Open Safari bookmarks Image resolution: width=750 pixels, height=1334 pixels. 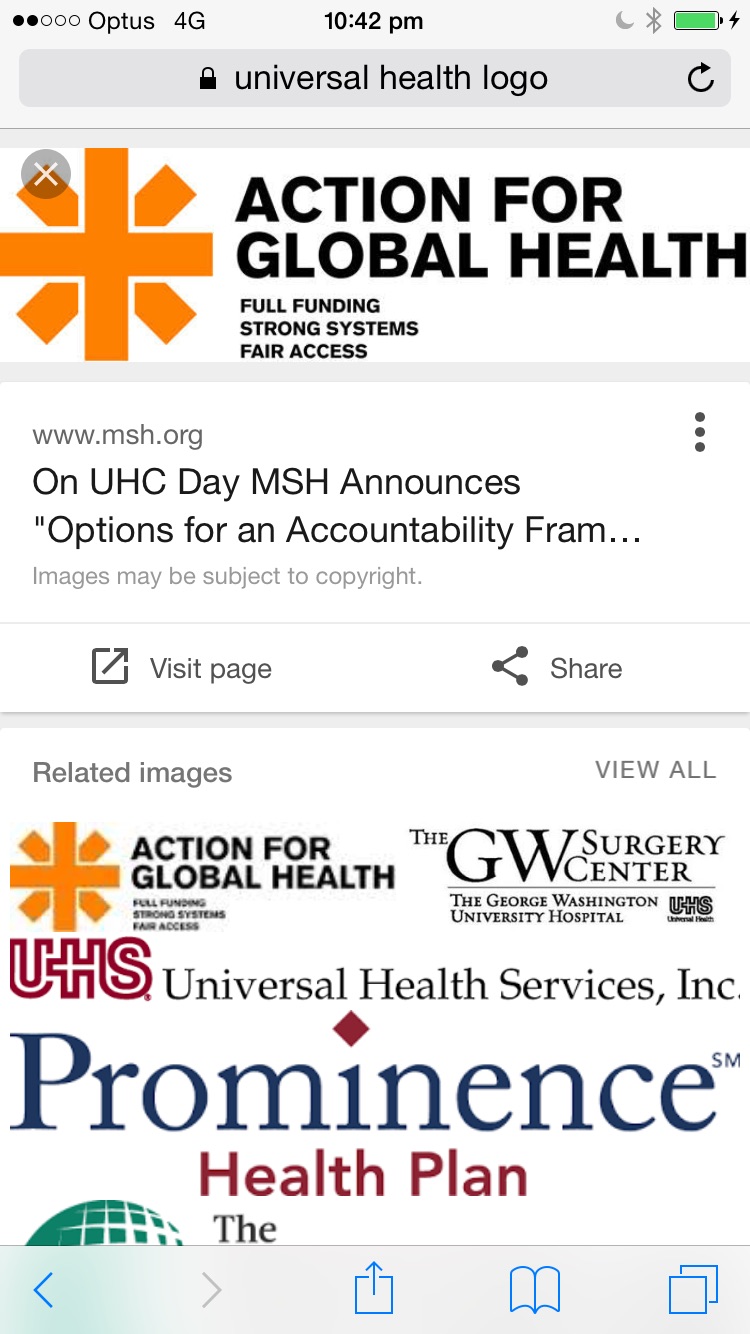(x=535, y=1290)
